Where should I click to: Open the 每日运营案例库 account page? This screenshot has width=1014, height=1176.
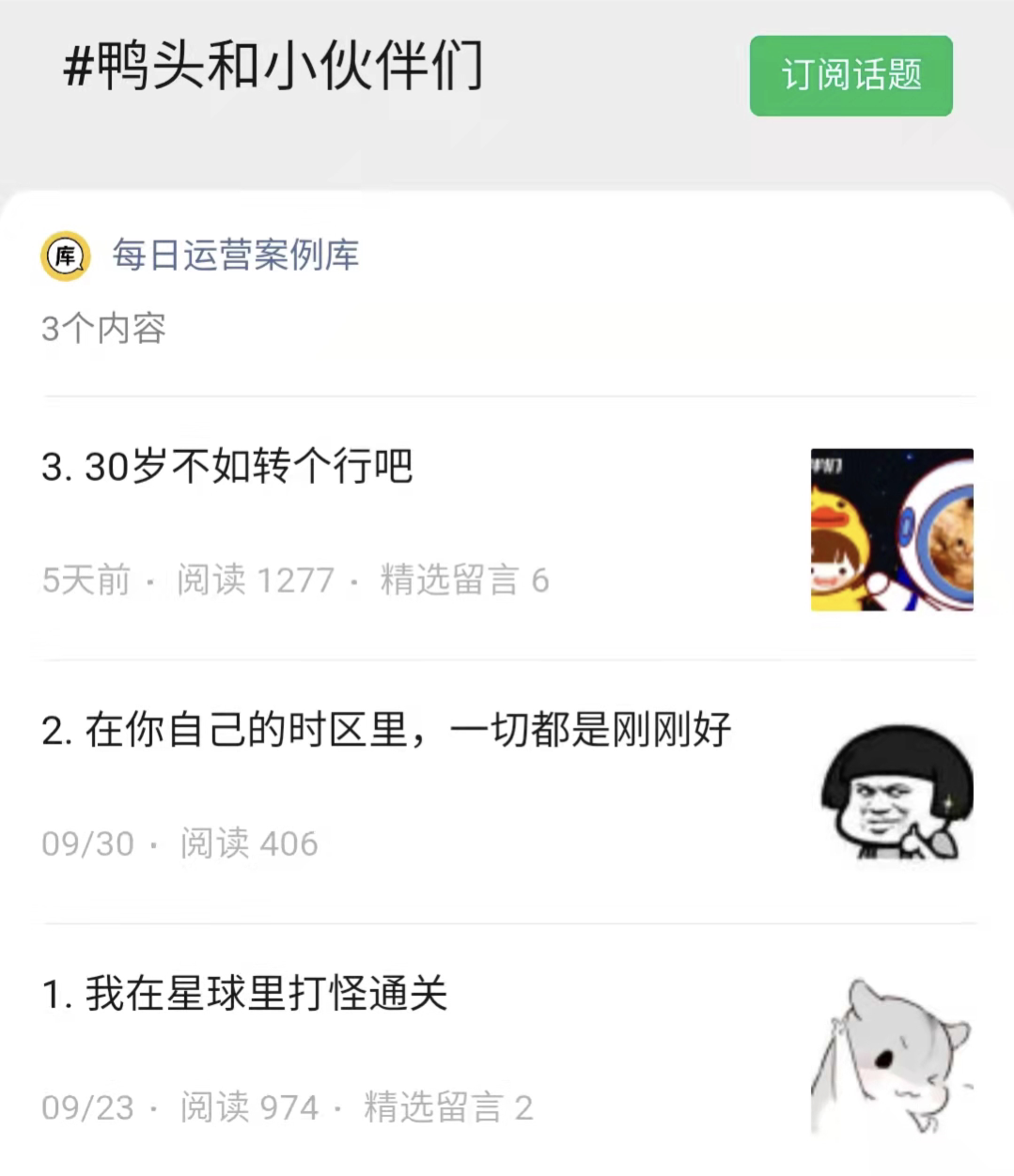point(235,255)
